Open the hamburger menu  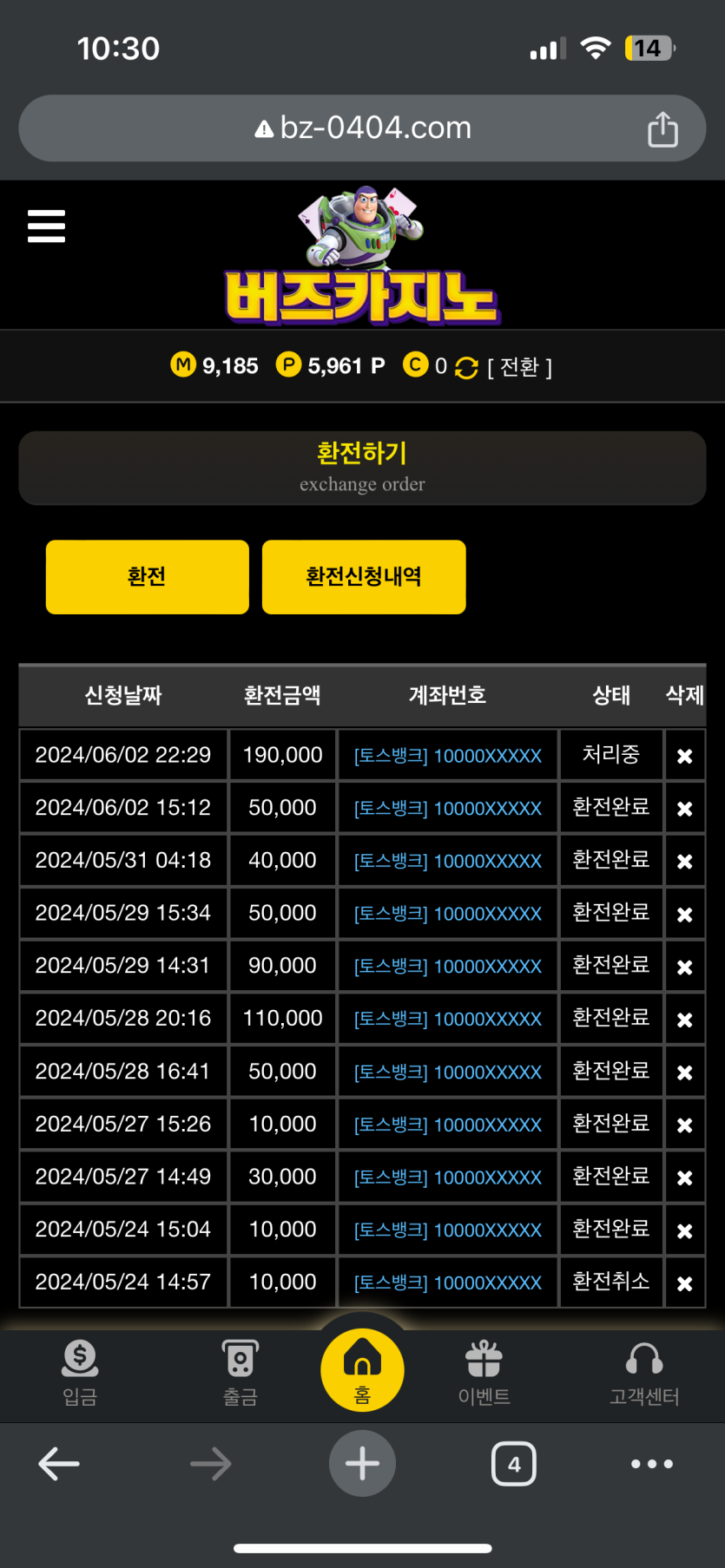[46, 226]
